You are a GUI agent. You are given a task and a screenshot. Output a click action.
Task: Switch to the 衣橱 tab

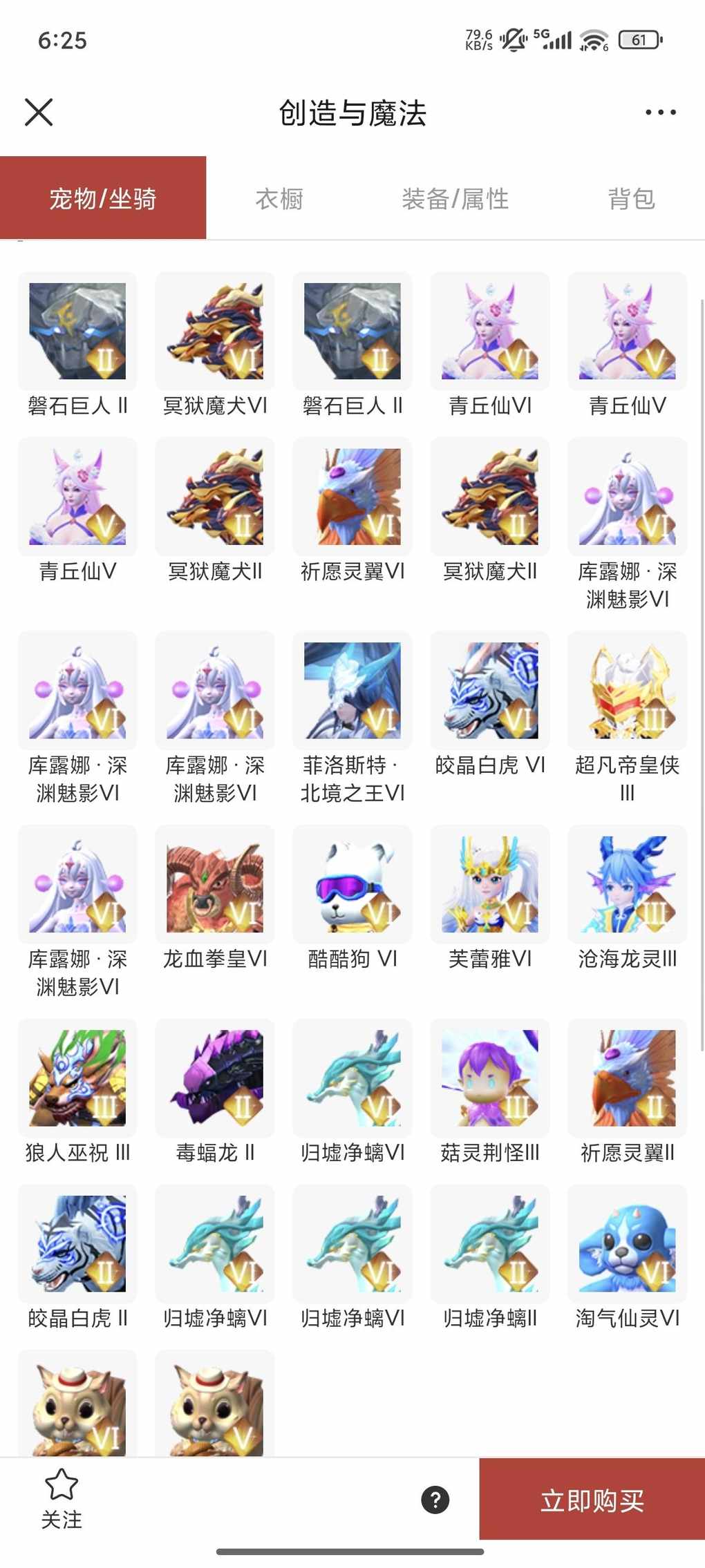pyautogui.click(x=279, y=199)
